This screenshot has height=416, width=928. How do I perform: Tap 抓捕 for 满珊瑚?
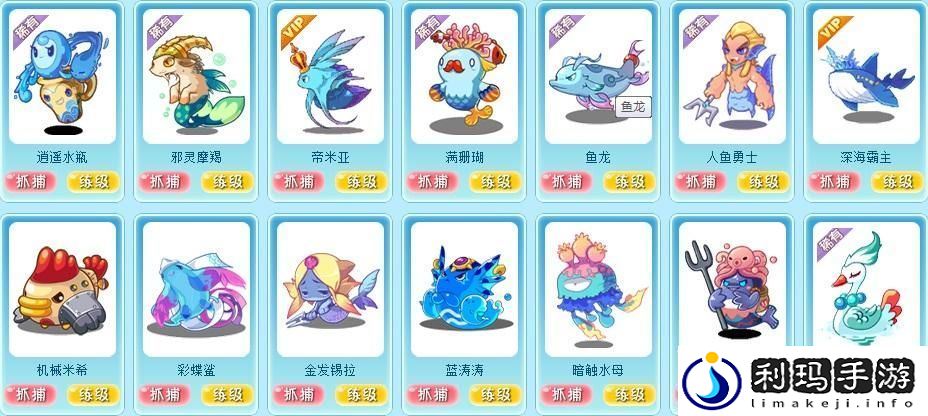pyautogui.click(x=432, y=182)
